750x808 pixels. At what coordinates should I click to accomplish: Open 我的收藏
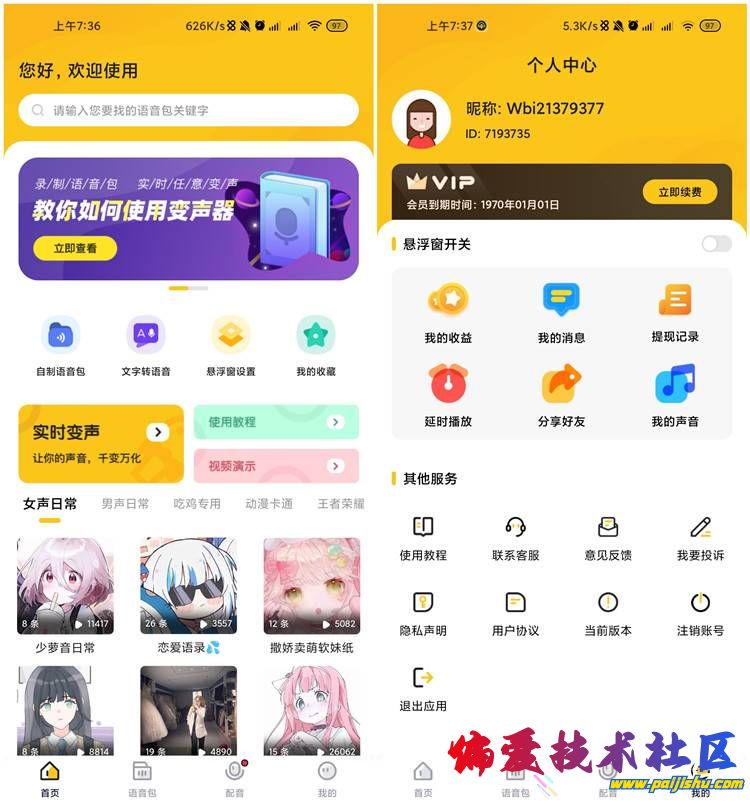click(x=316, y=345)
